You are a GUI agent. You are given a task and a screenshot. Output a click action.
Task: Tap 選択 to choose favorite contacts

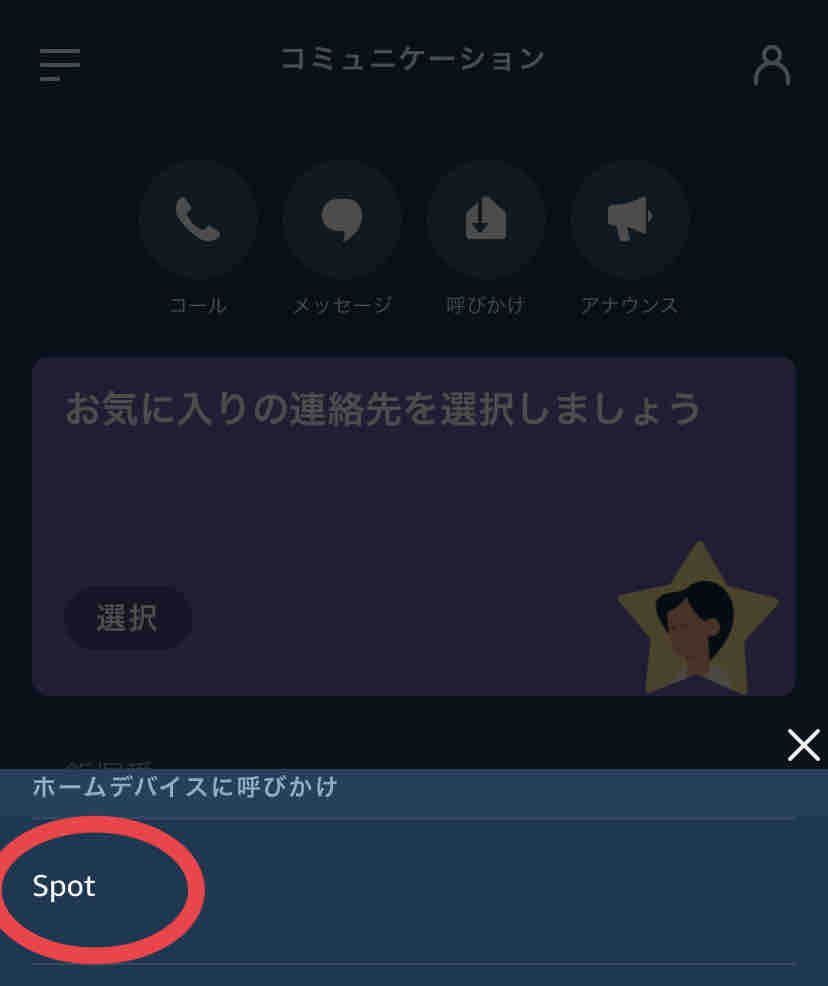point(127,618)
